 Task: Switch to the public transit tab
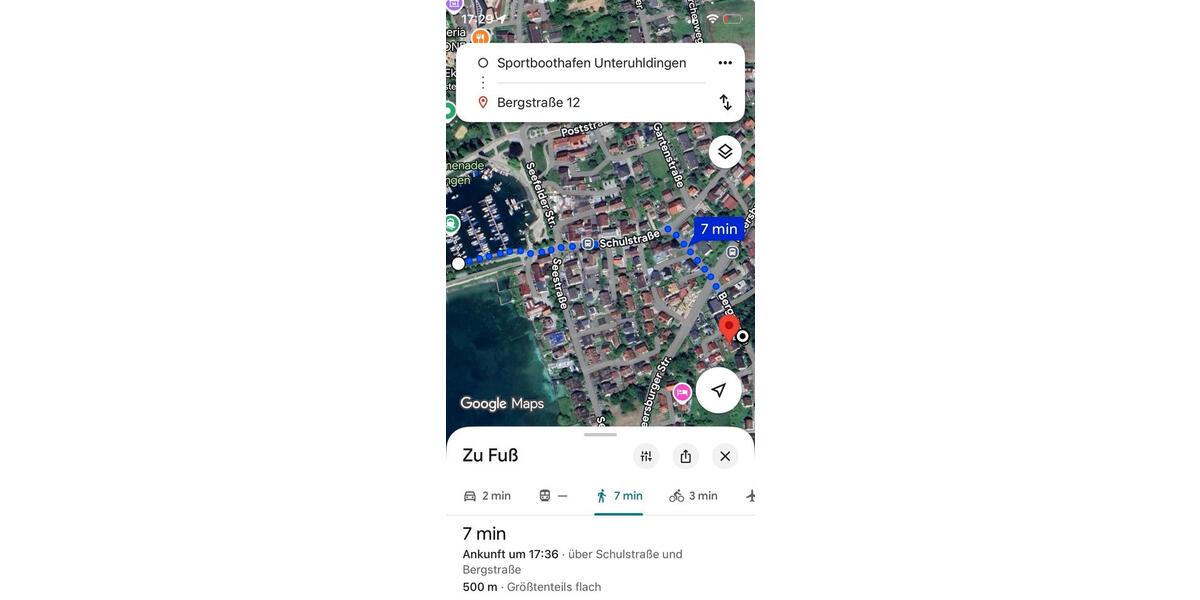pyautogui.click(x=552, y=496)
